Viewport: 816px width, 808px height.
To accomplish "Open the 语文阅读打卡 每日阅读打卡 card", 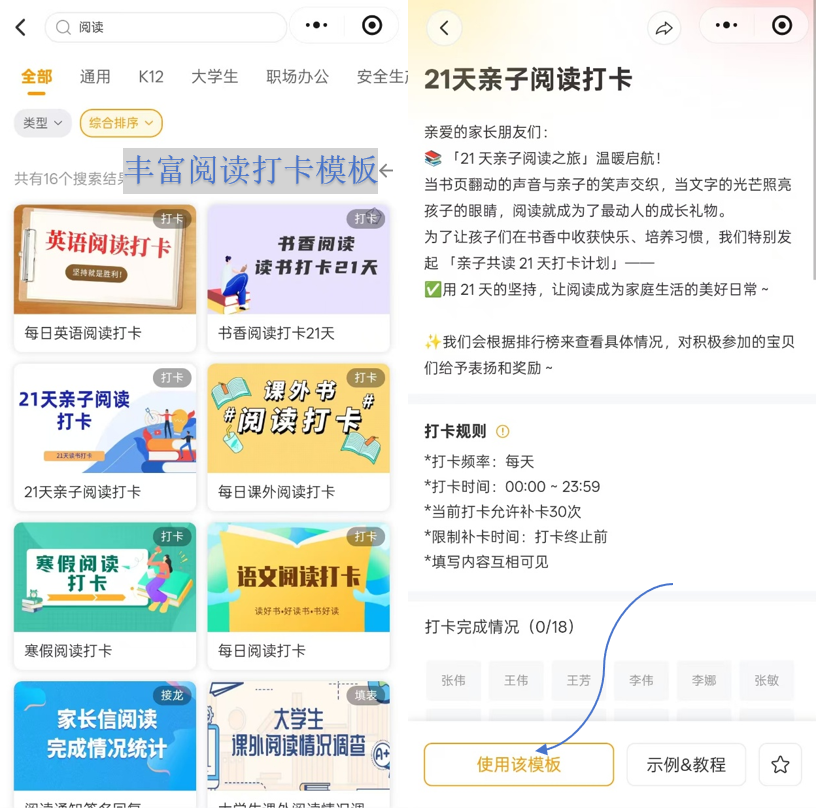I will point(298,595).
